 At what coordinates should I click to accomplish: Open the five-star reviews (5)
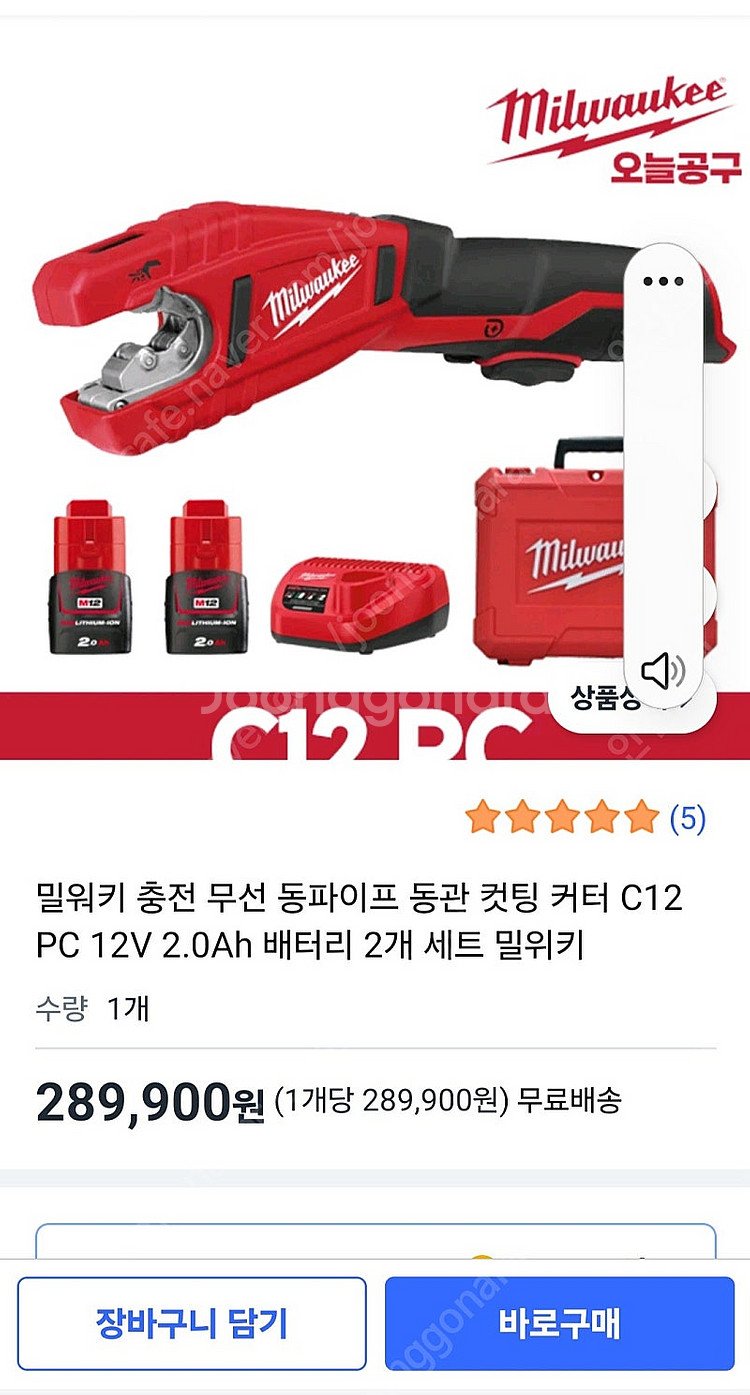pyautogui.click(x=585, y=819)
